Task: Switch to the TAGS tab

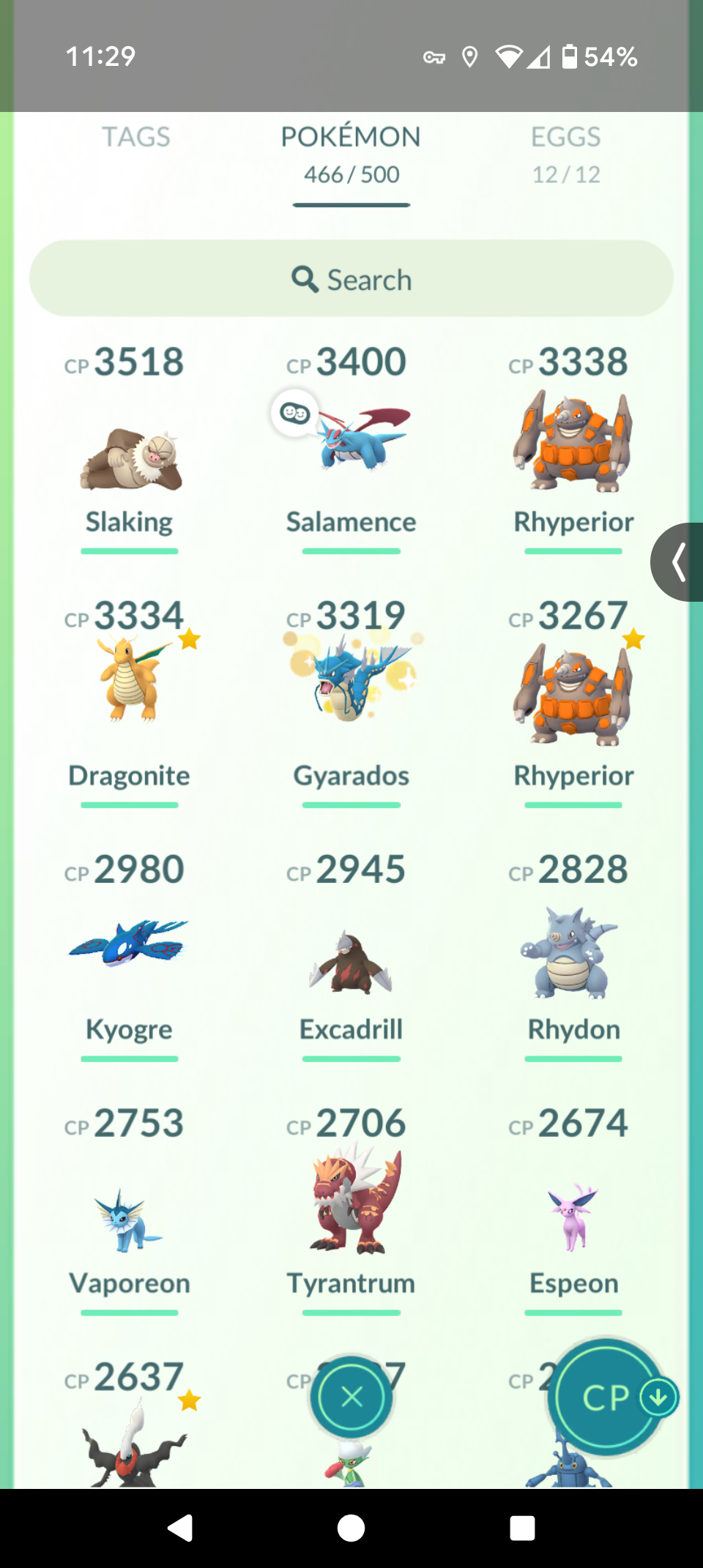Action: 135,137
